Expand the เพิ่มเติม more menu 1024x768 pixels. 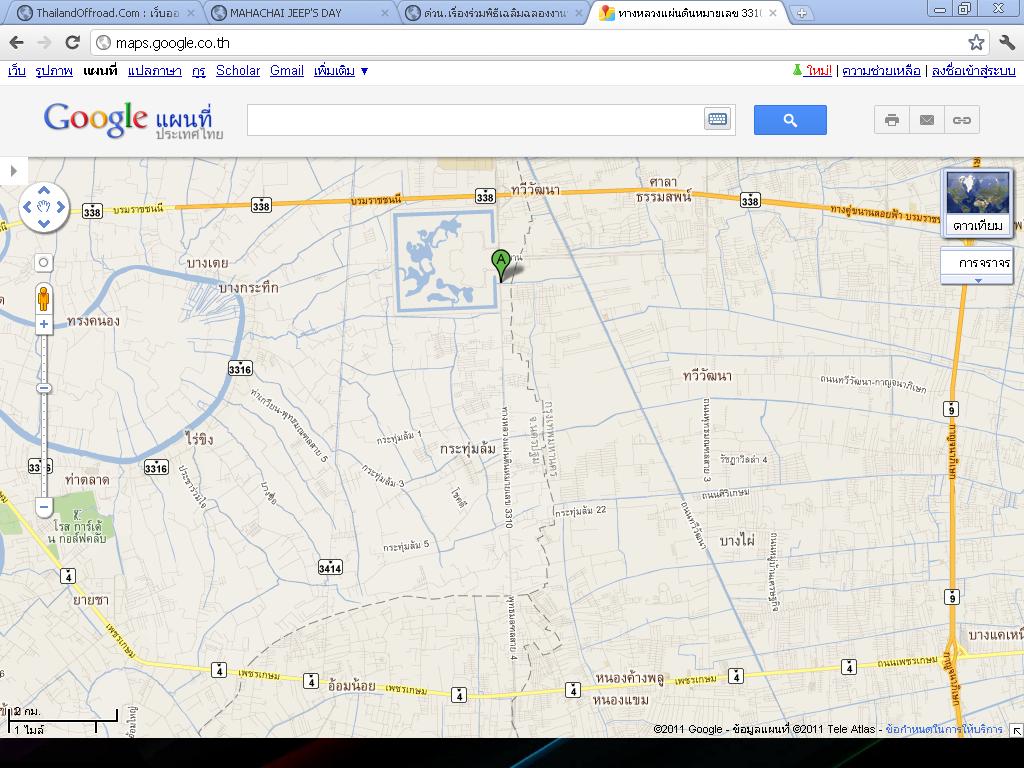point(341,71)
